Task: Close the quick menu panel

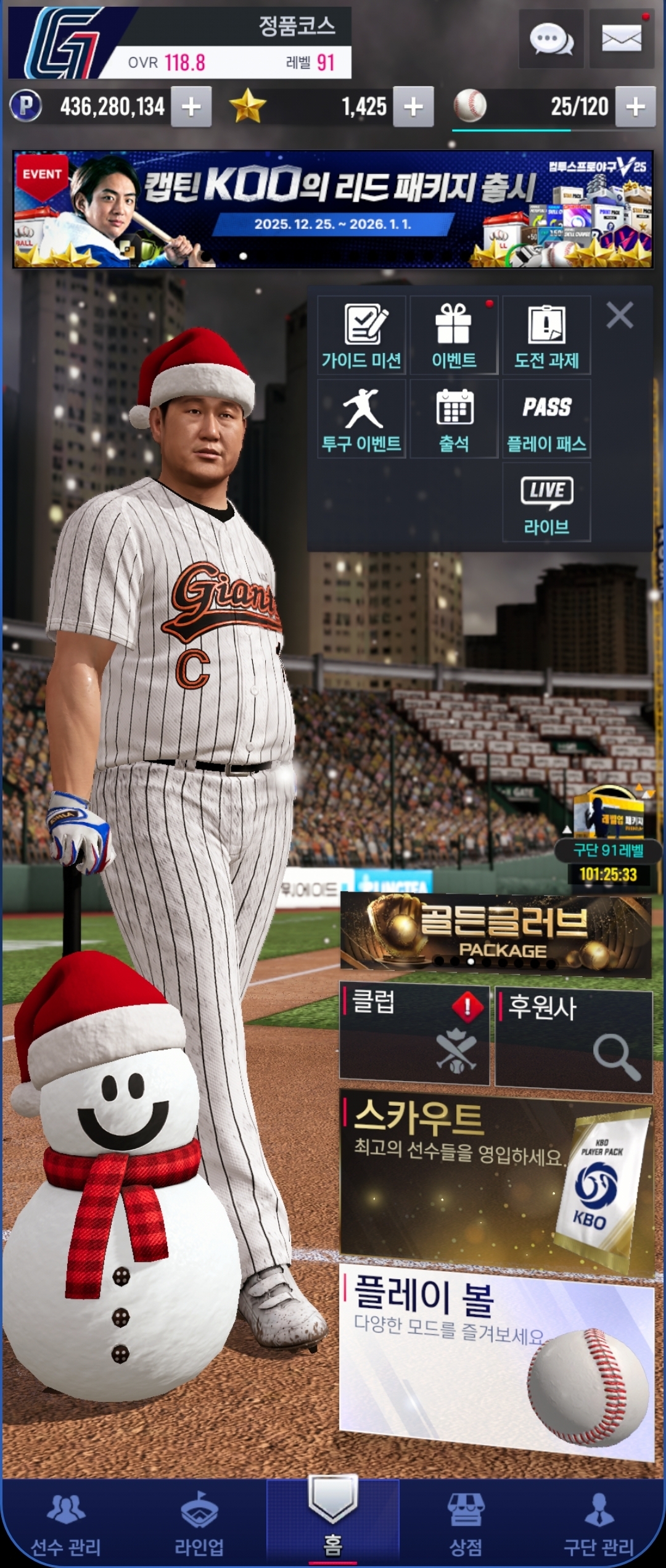Action: tap(620, 315)
